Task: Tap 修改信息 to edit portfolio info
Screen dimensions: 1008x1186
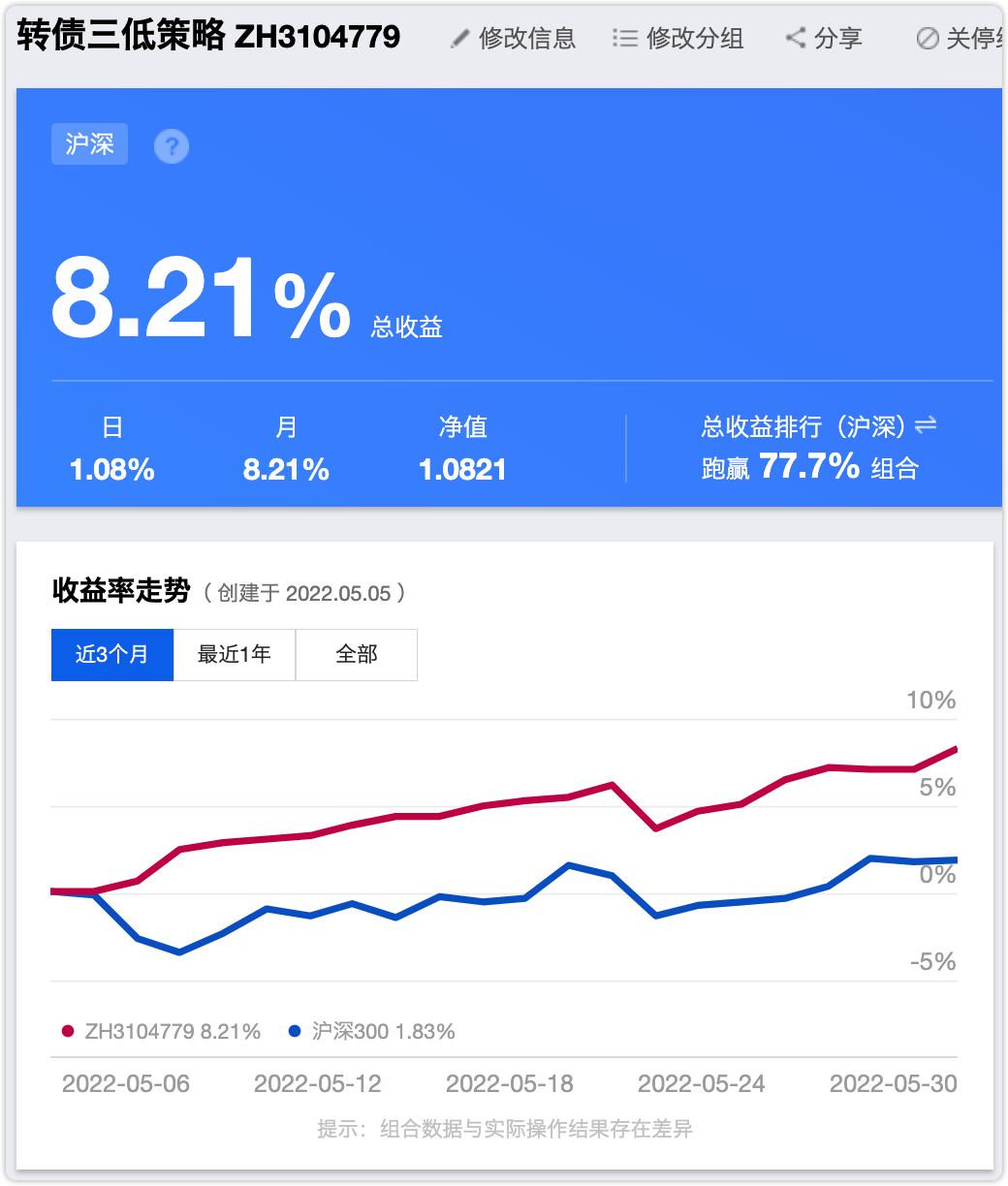Action: tap(514, 39)
